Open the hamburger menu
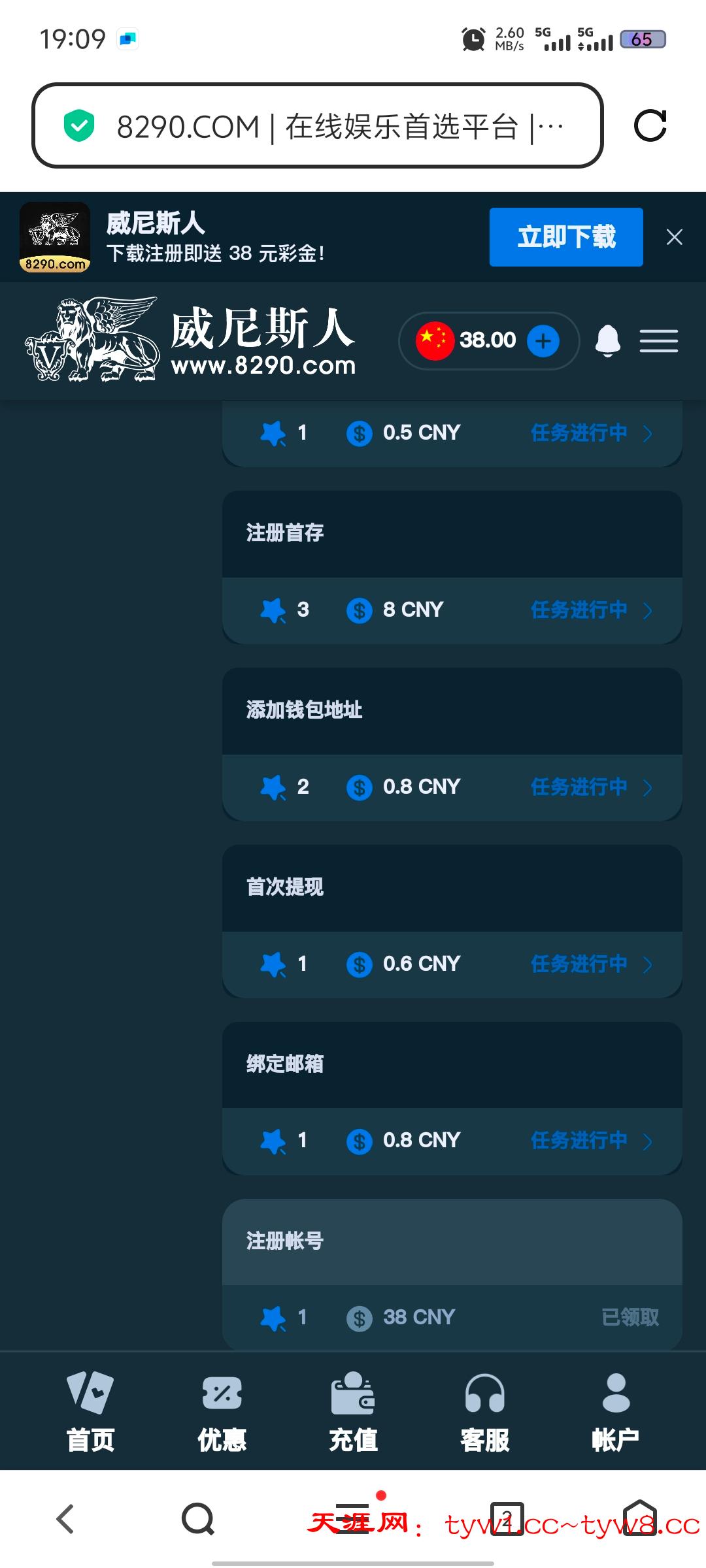 [x=659, y=340]
